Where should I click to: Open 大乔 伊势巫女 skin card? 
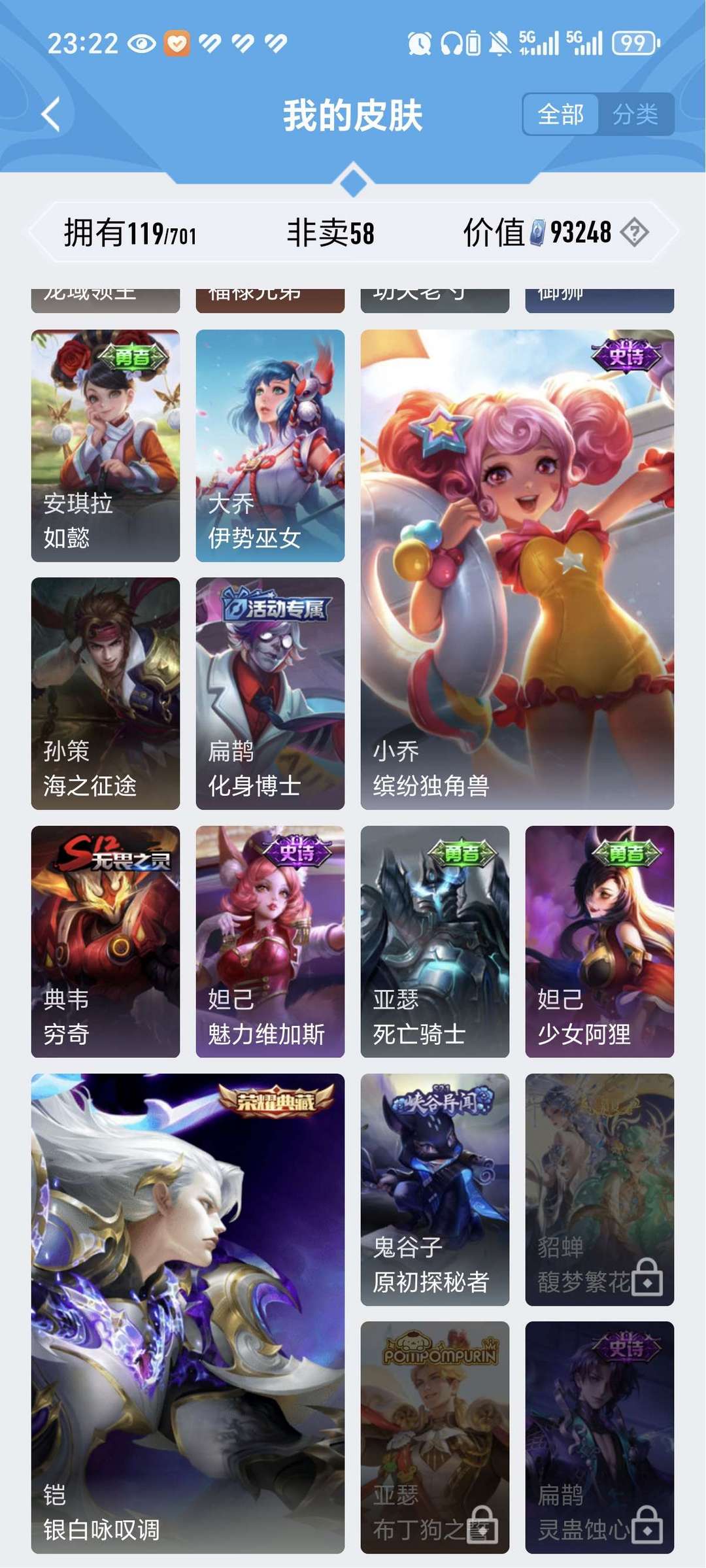(270, 445)
